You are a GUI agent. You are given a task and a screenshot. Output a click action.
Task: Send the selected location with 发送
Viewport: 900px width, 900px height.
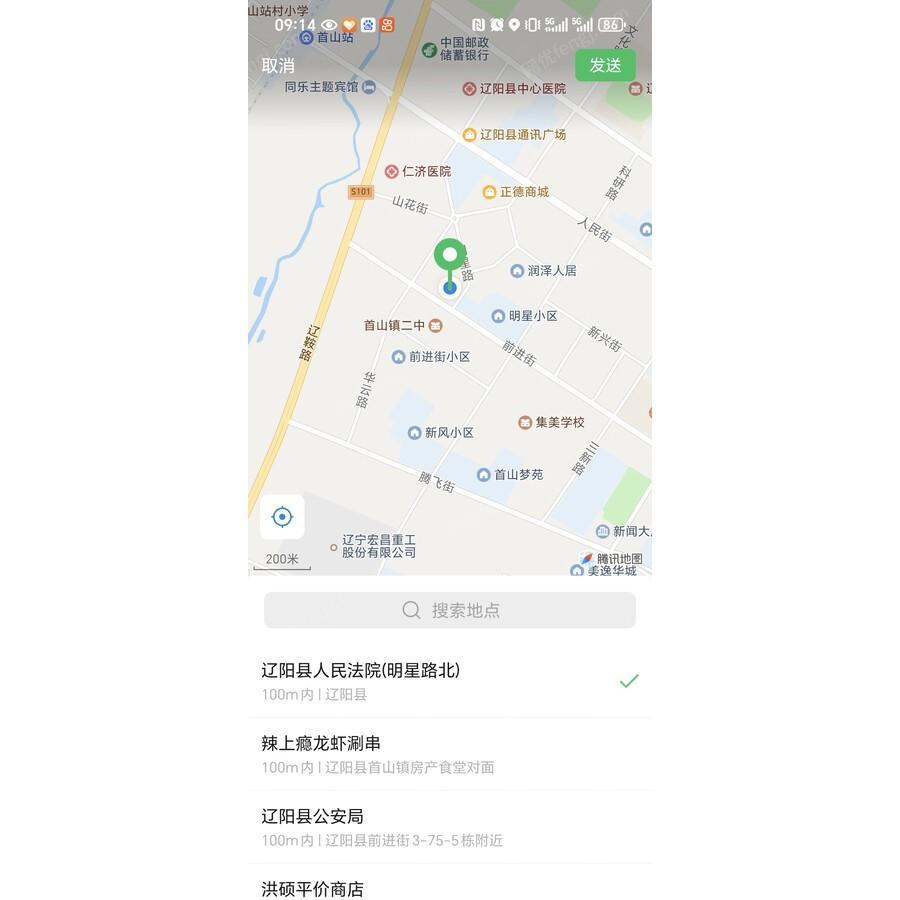605,66
